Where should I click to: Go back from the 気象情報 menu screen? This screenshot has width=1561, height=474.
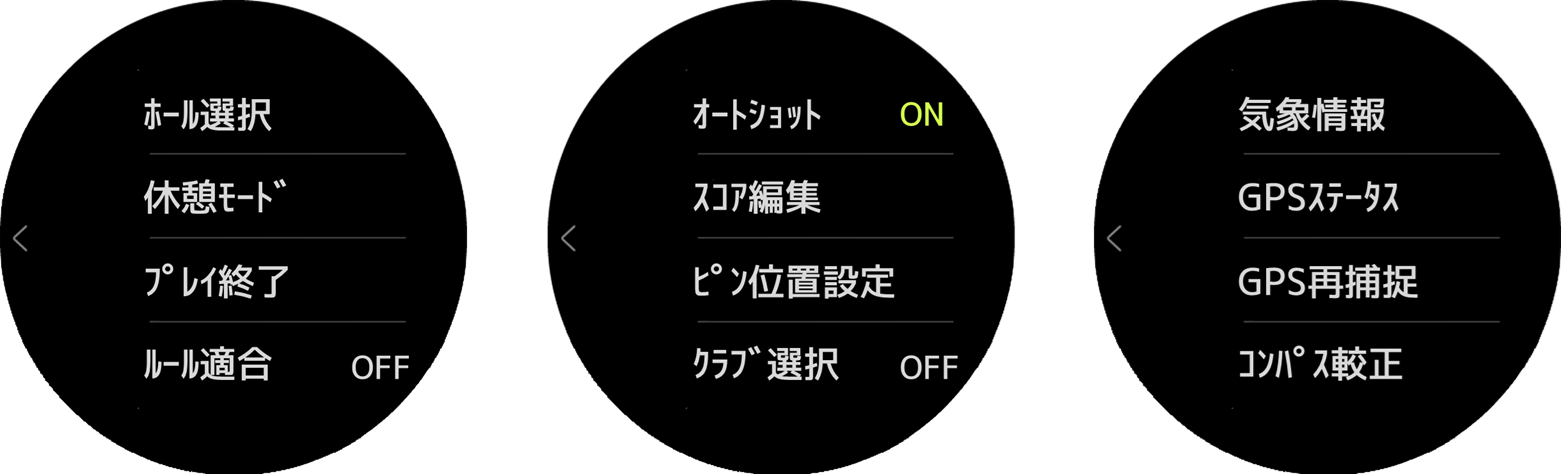(x=1115, y=238)
